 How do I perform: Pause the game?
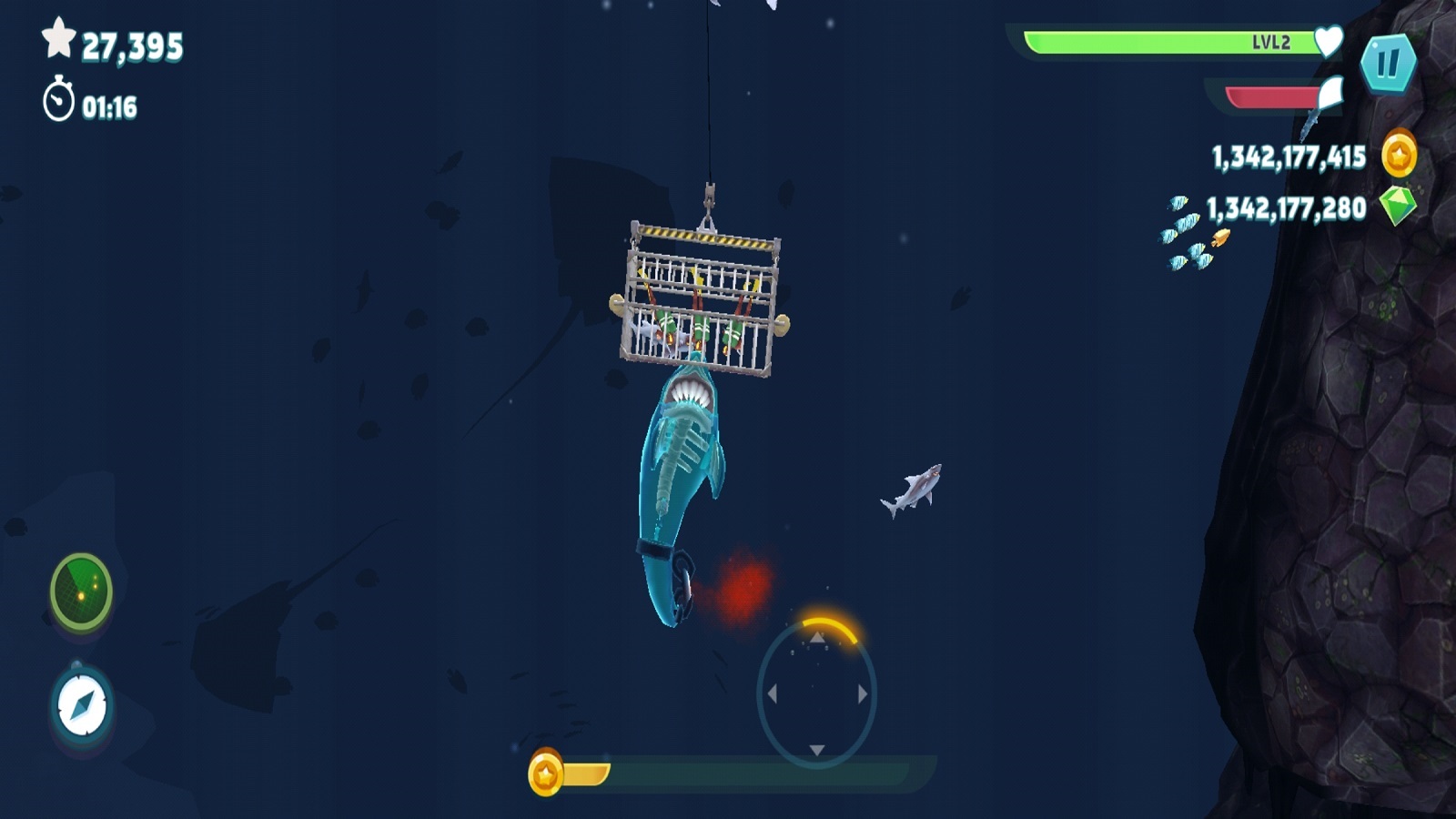point(1388,65)
